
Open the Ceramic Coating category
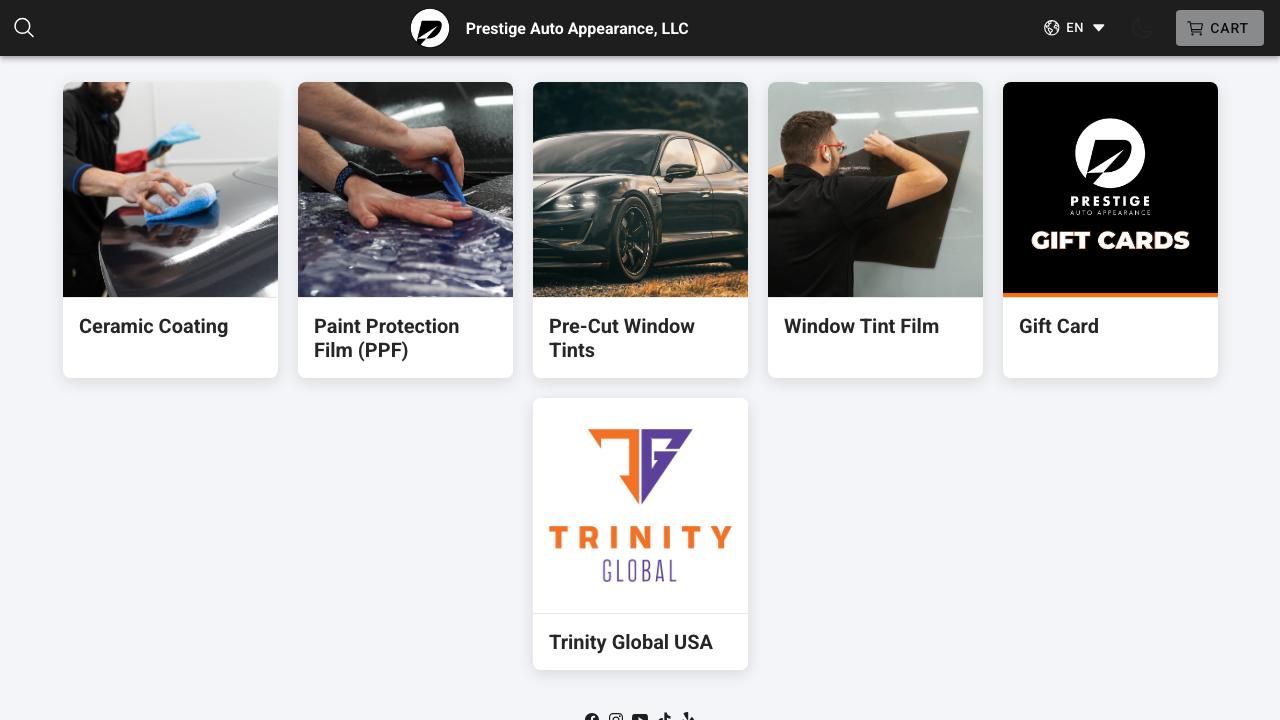coord(170,229)
